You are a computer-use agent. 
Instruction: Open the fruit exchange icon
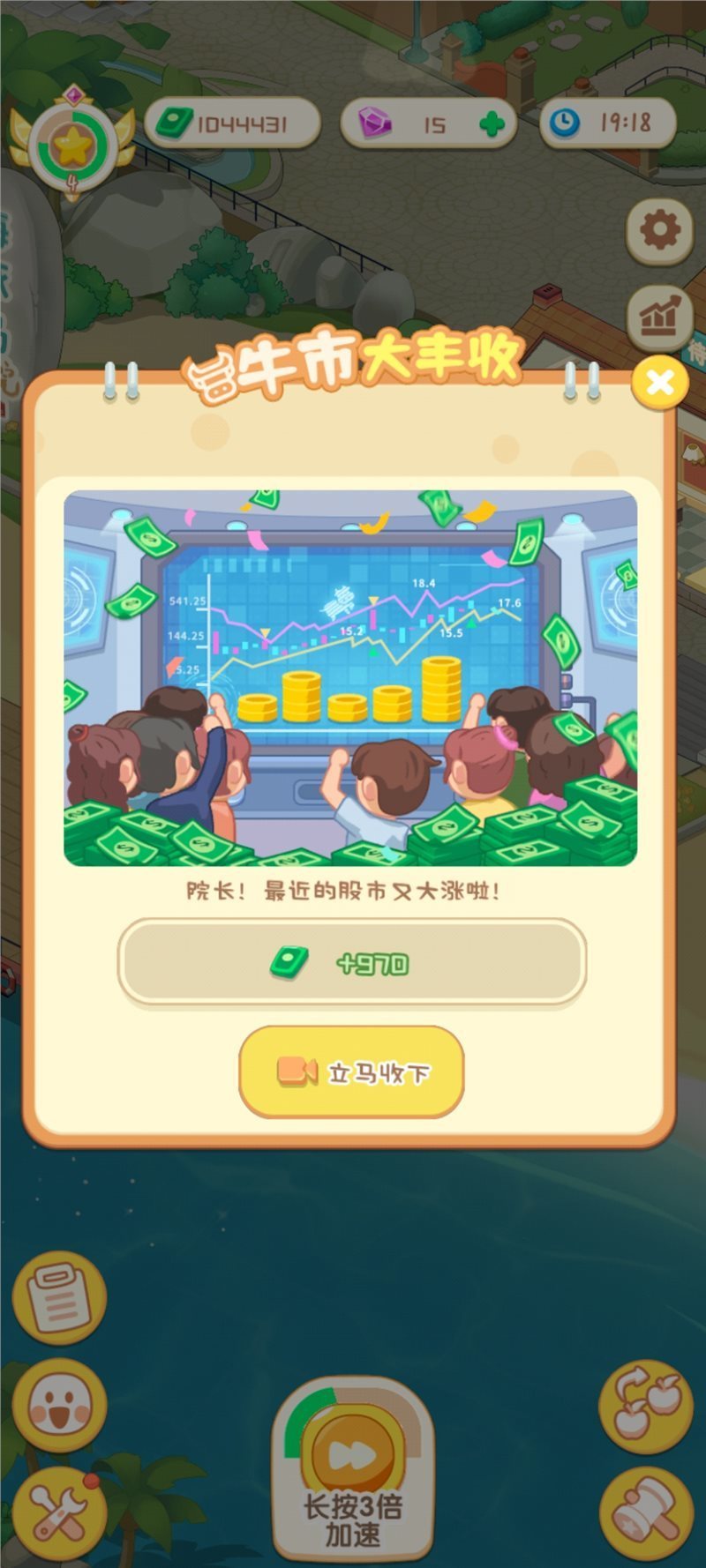coord(646,1406)
